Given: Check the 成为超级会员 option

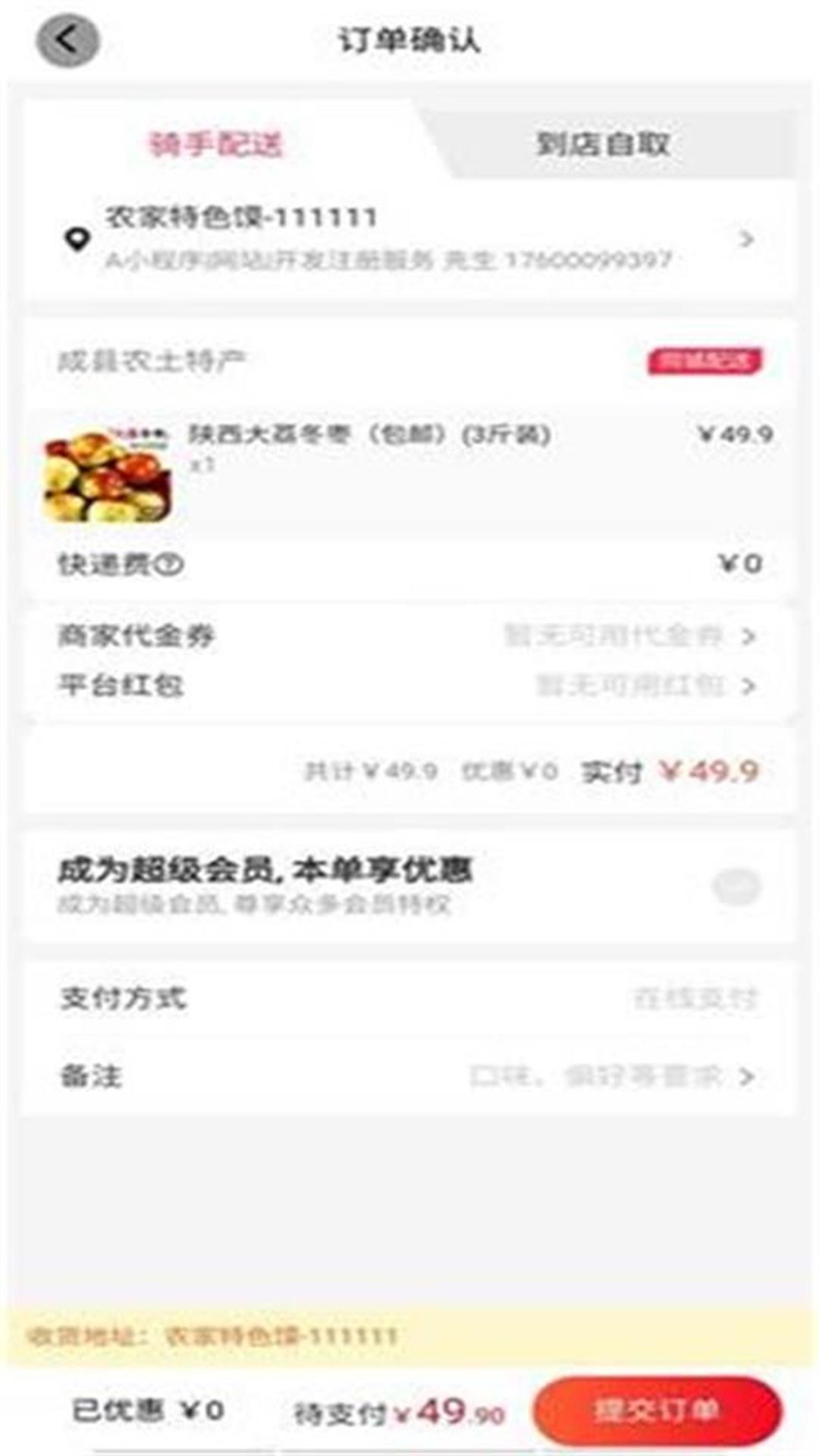Looking at the screenshot, I should point(736,886).
